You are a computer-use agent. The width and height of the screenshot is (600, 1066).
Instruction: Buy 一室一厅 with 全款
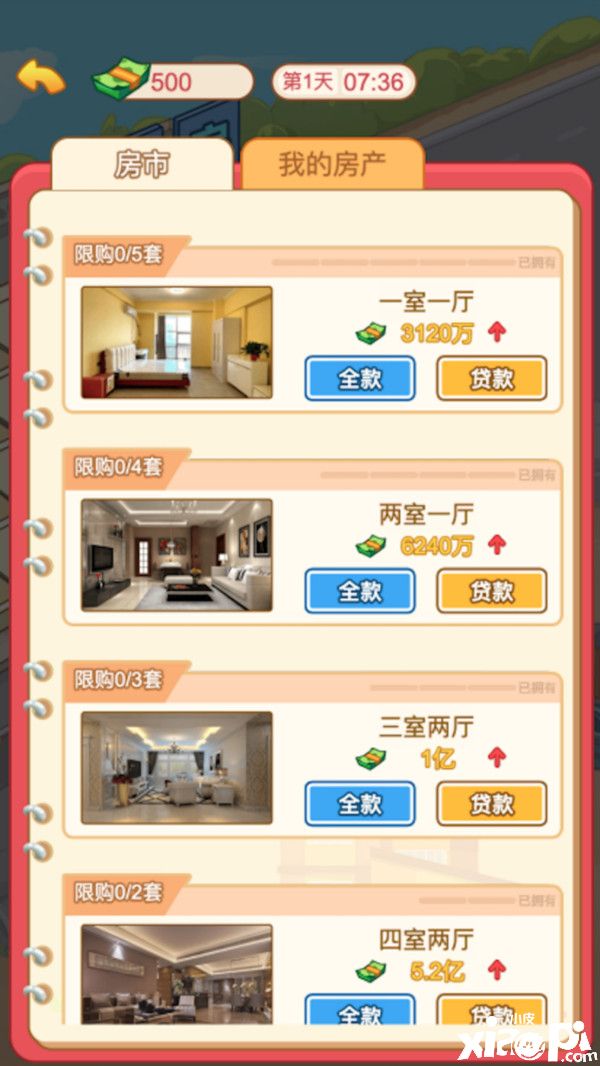pyautogui.click(x=360, y=378)
